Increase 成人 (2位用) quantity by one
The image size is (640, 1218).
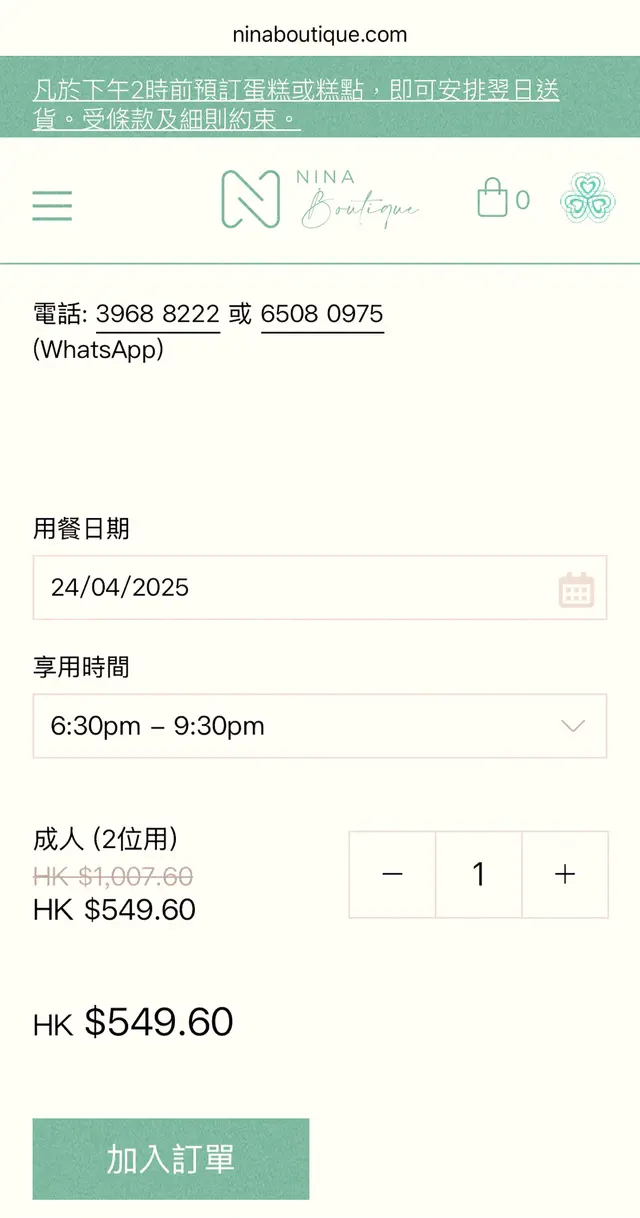[x=565, y=874]
